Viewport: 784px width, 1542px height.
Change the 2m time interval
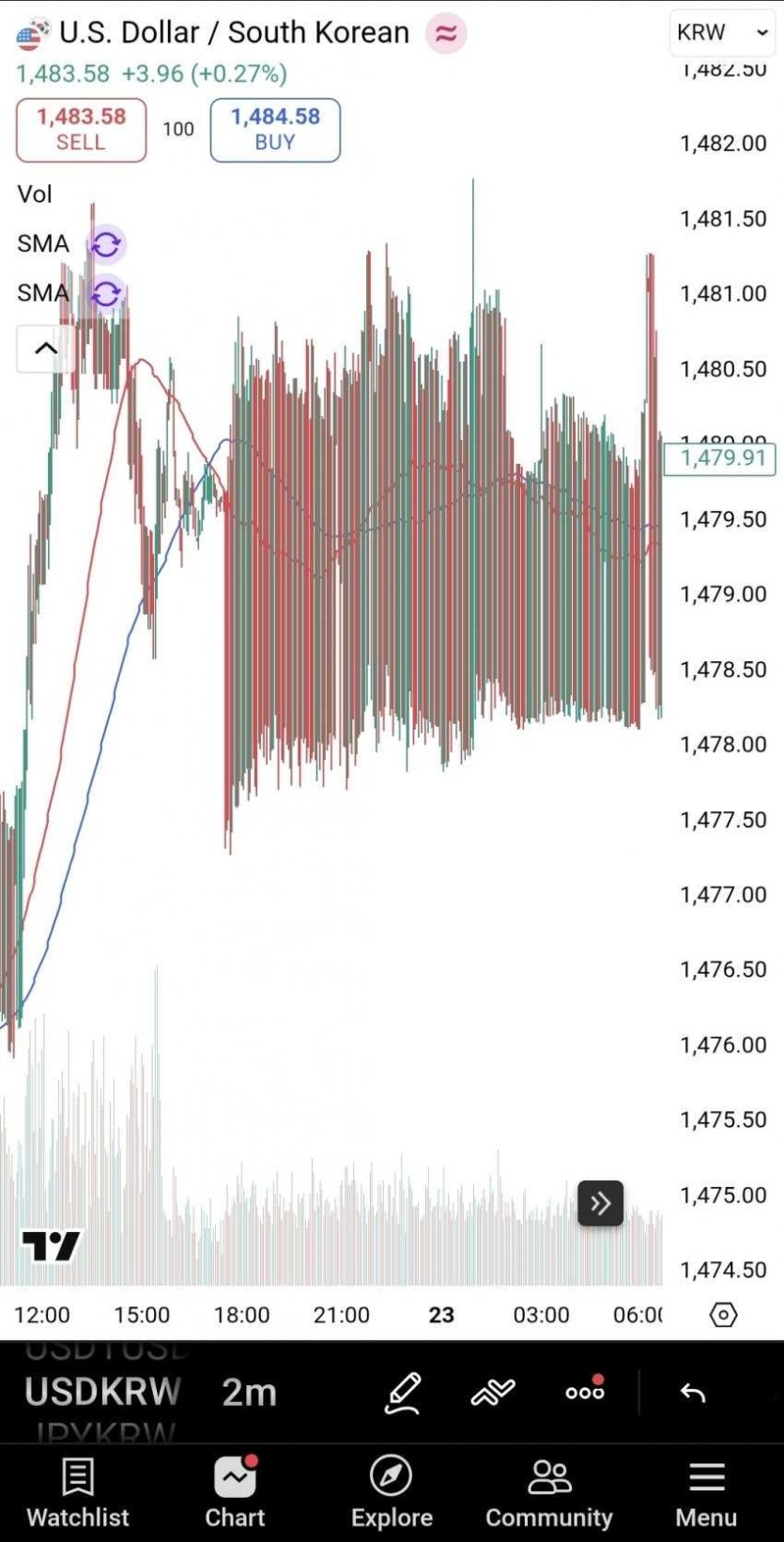point(249,1392)
